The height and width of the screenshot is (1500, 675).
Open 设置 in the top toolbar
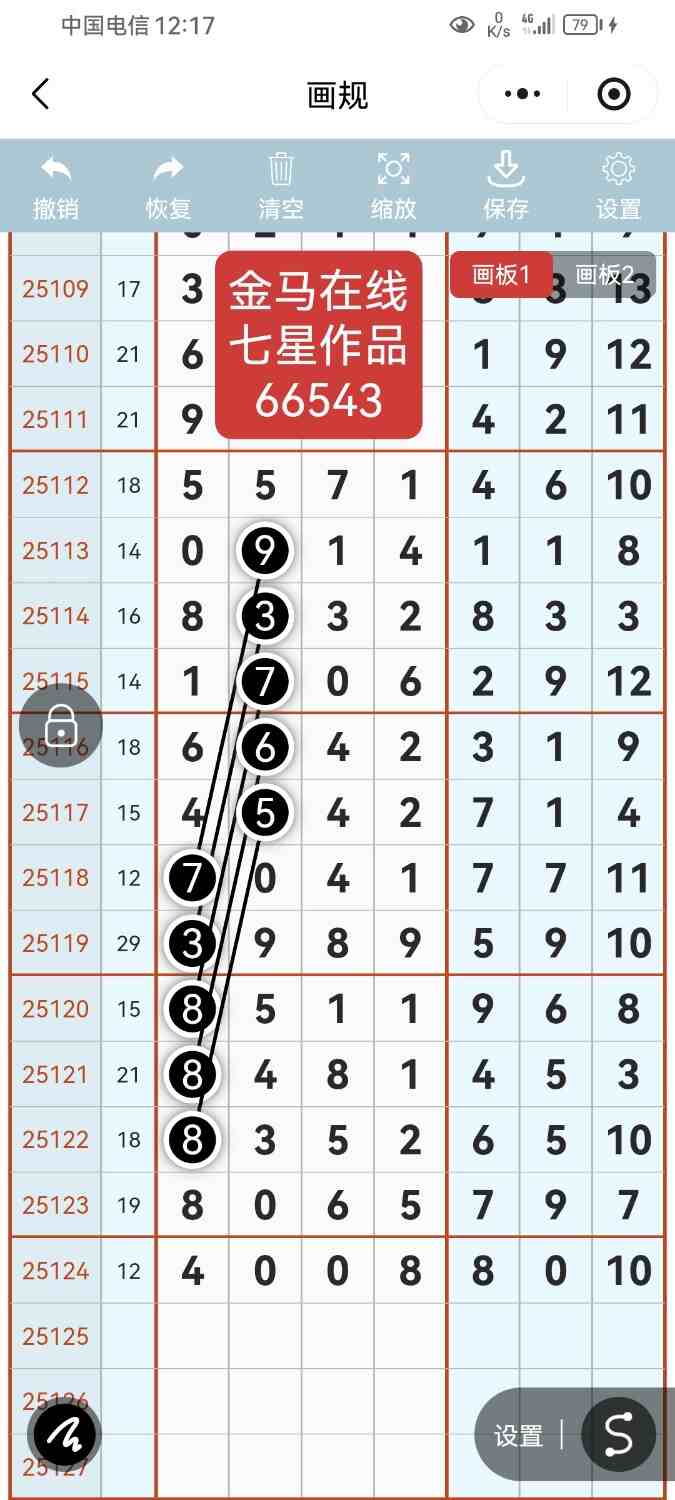pyautogui.click(x=618, y=187)
